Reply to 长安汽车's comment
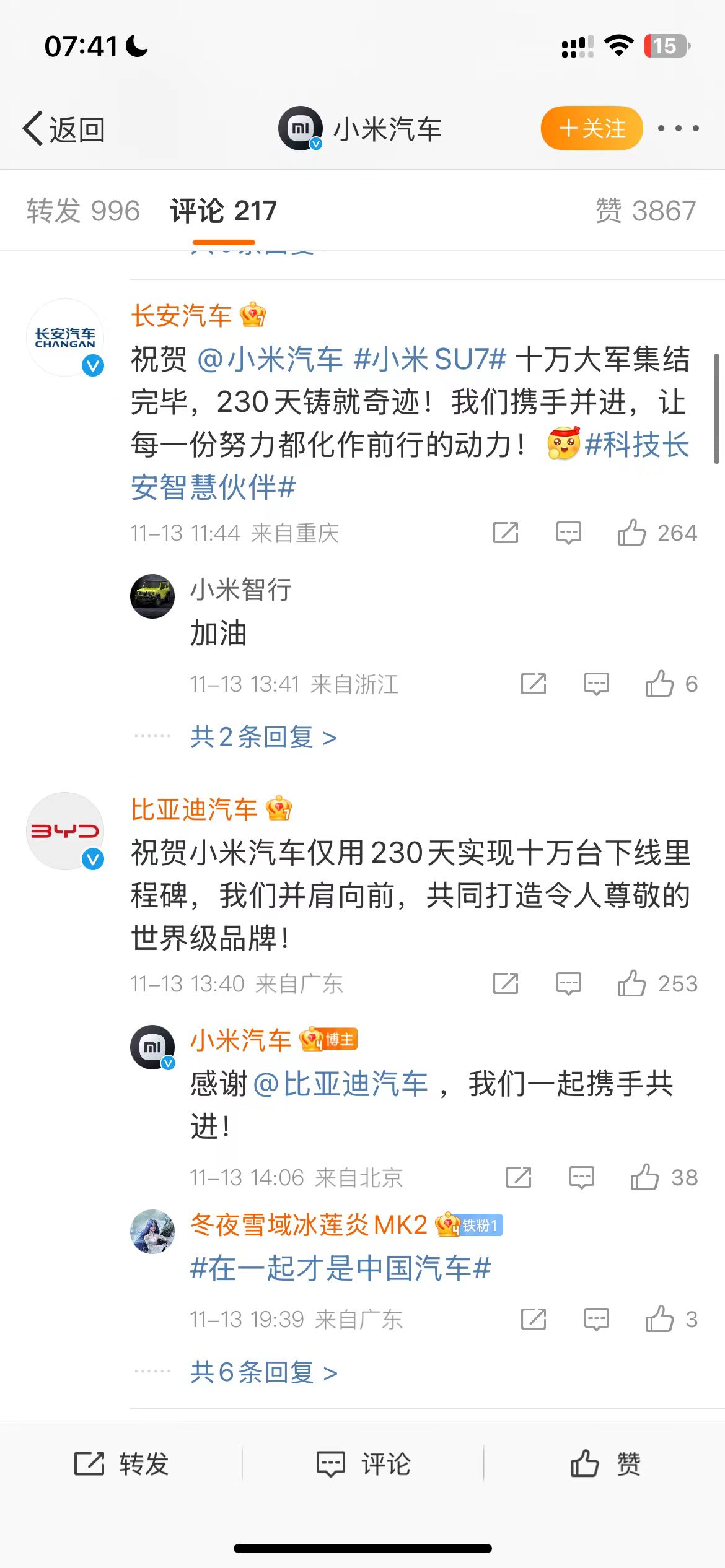 pyautogui.click(x=568, y=533)
